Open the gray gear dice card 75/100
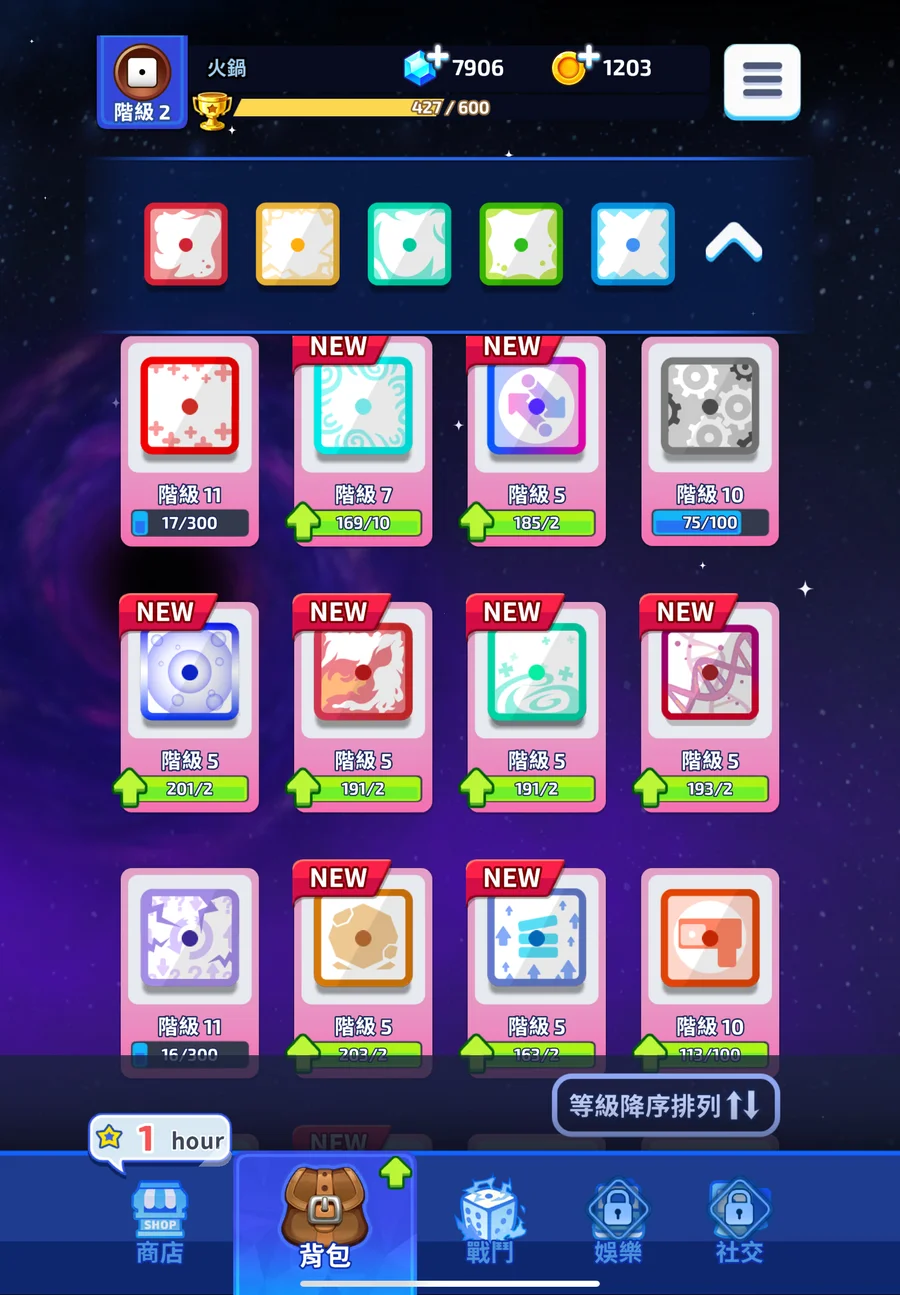The image size is (900, 1295). click(709, 440)
